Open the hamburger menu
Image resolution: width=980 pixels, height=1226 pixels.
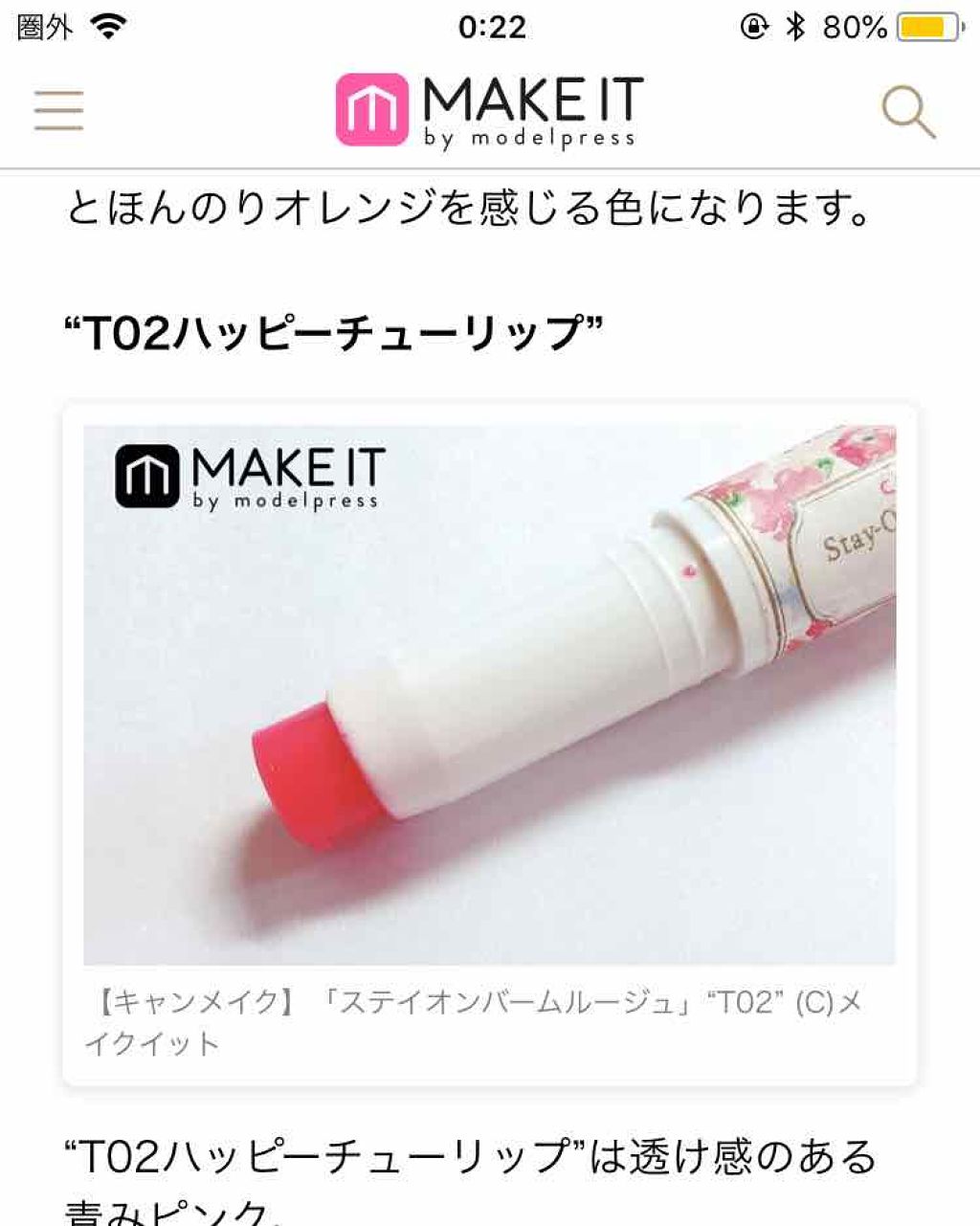point(59,111)
